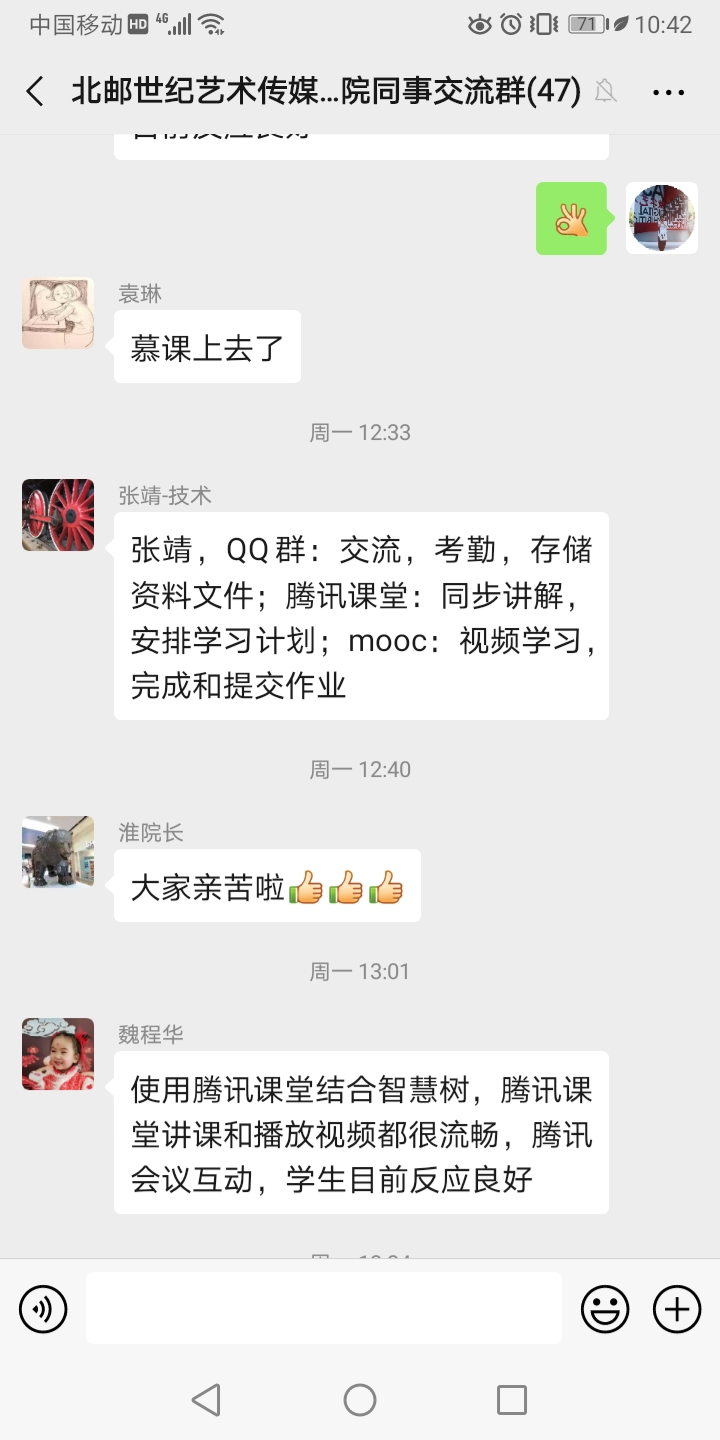Screen dimensions: 720x1440
Task: Open 张靖-技术's avatar profile
Action: [x=58, y=516]
